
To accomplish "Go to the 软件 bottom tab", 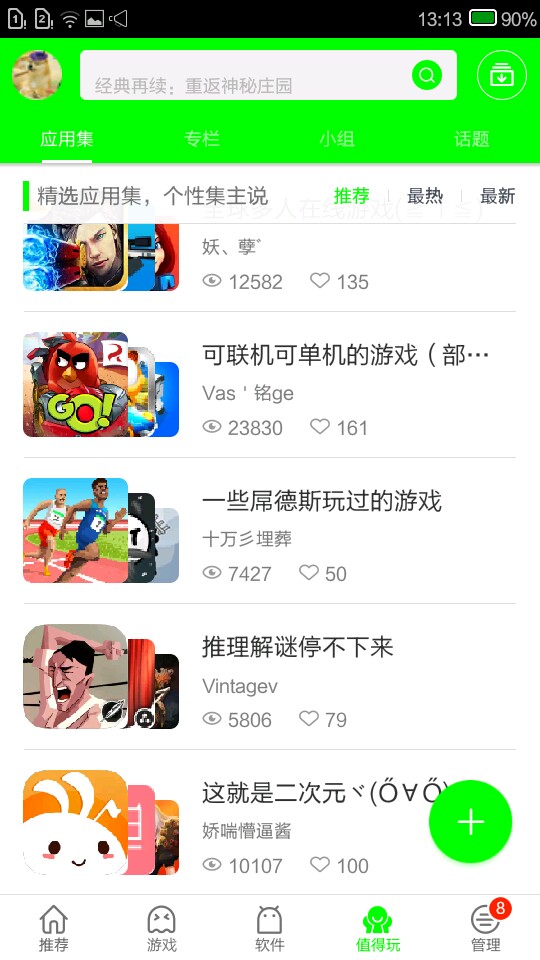I will tap(269, 928).
